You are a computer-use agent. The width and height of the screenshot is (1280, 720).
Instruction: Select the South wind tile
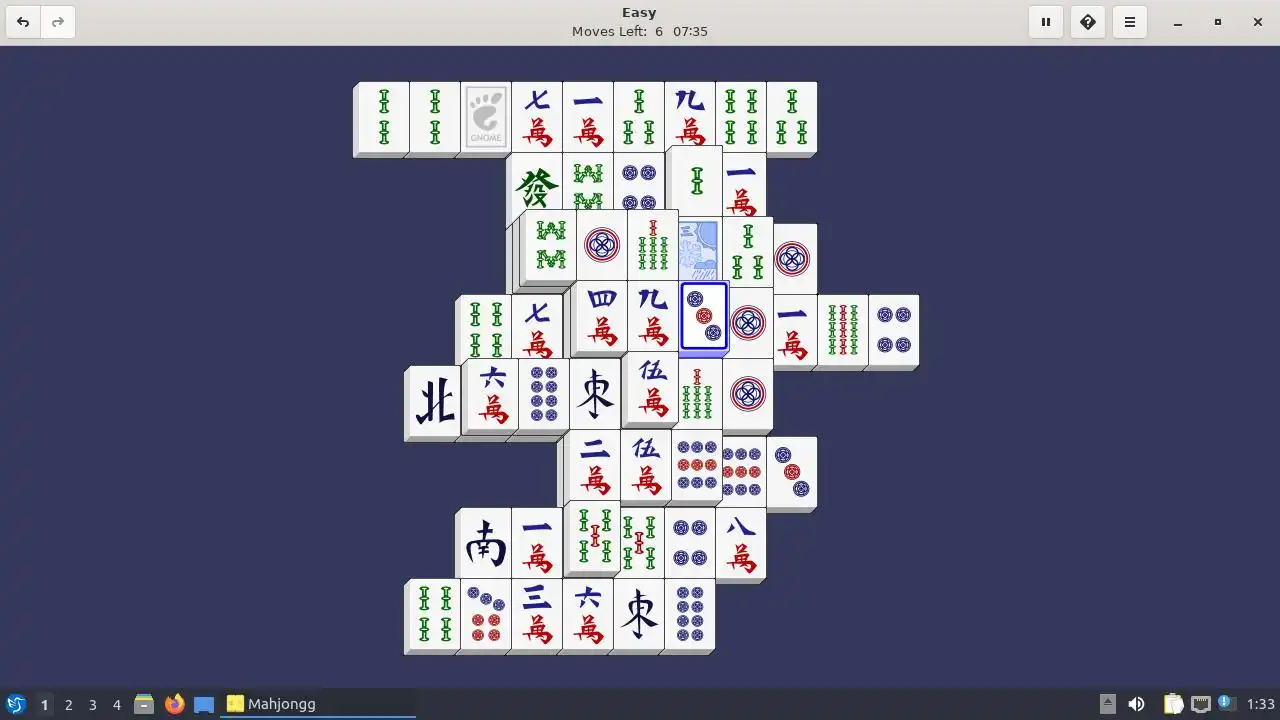click(486, 545)
